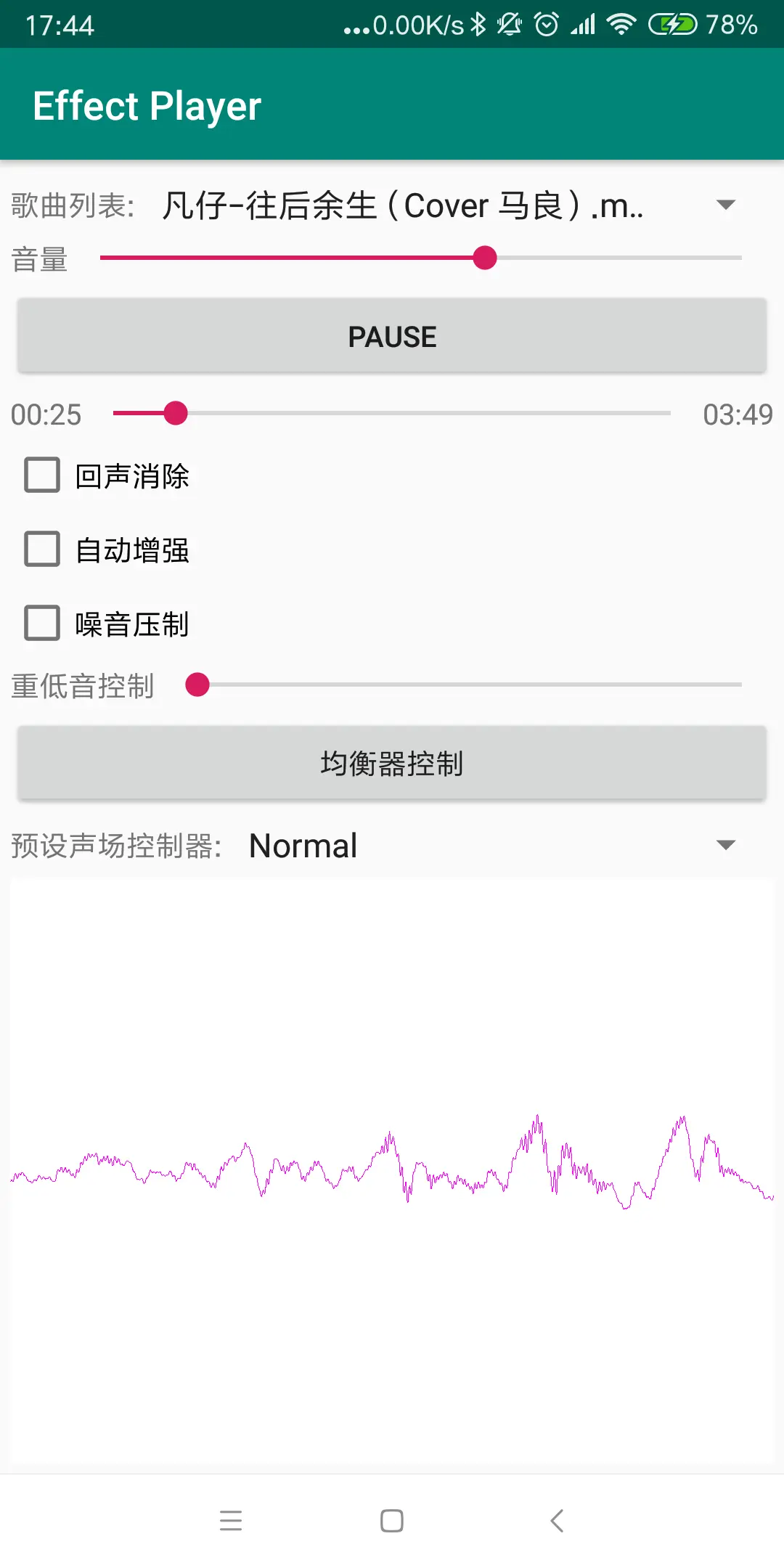The height and width of the screenshot is (1568, 784).
Task: Tap the Android home navigation icon
Action: click(391, 1522)
